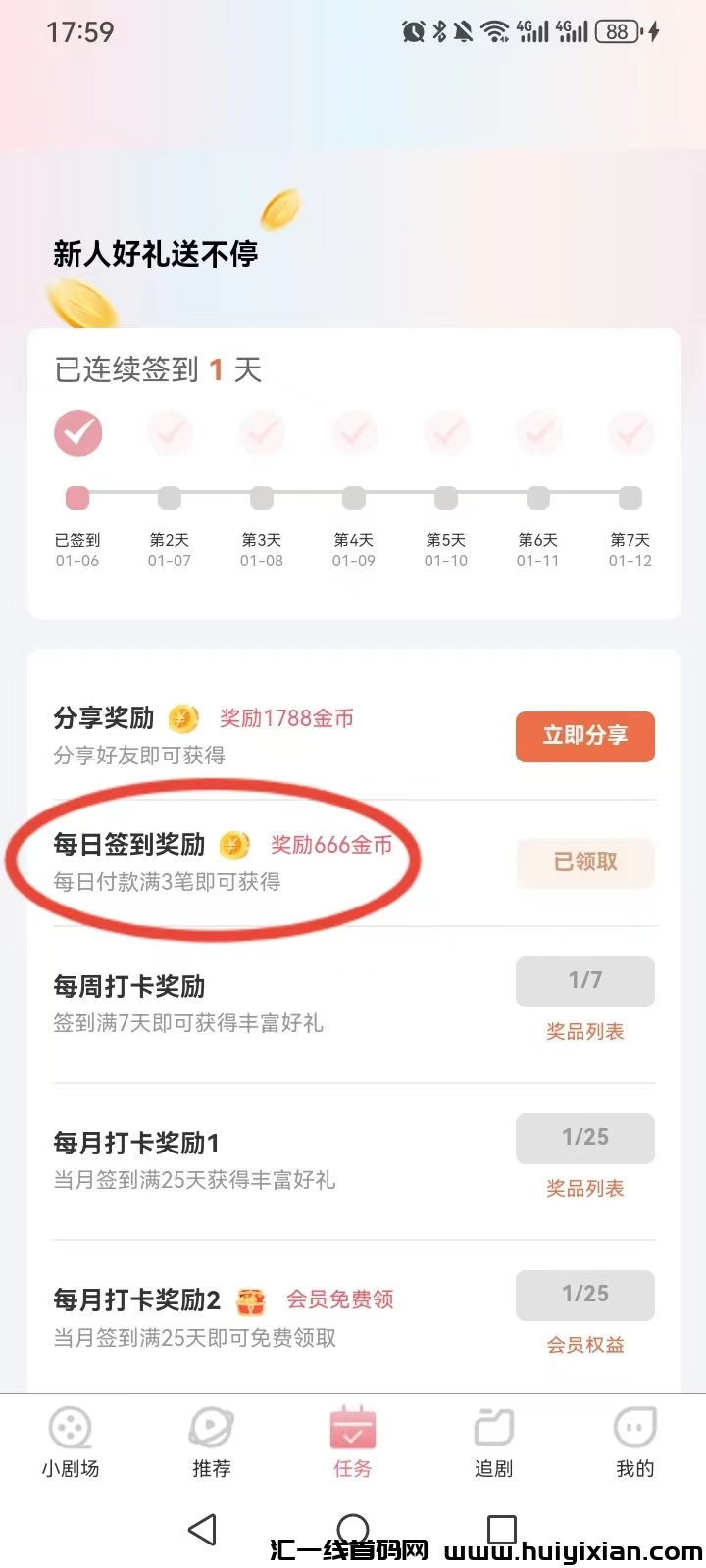The width and height of the screenshot is (706, 1568).
Task: Tap the system back button
Action: 203,1529
